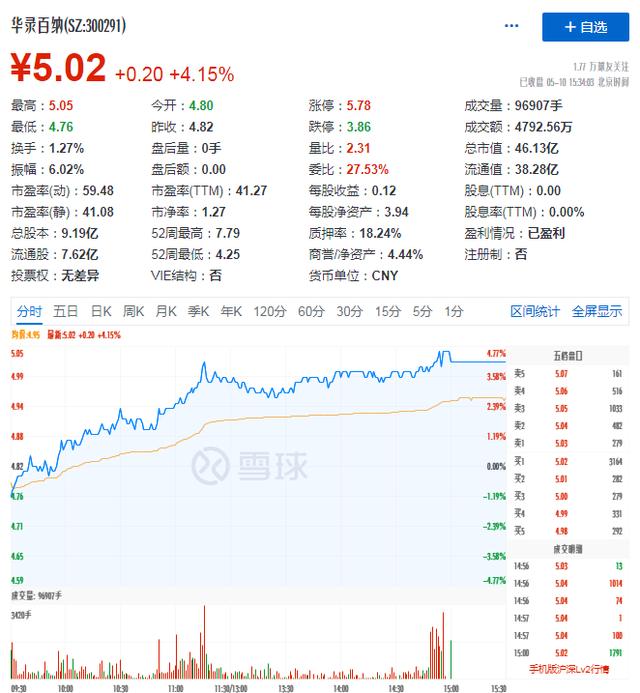Show the 30分 chart
The height and width of the screenshot is (693, 640).
[349, 312]
